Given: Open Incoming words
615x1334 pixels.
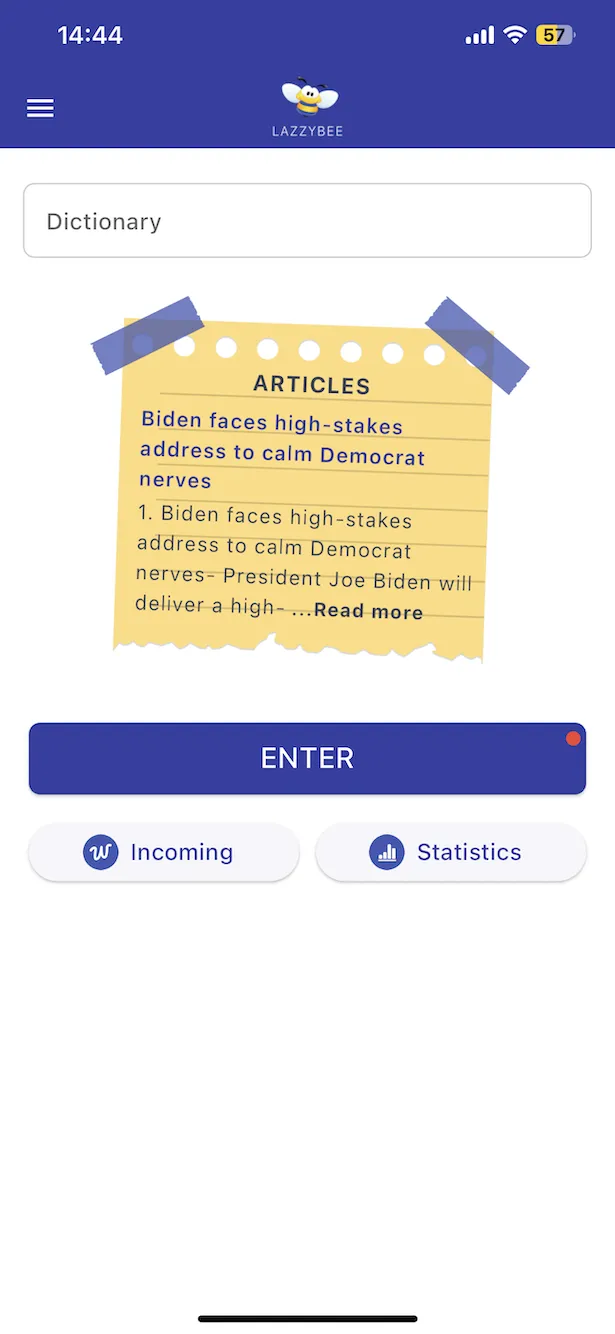Looking at the screenshot, I should (x=163, y=852).
